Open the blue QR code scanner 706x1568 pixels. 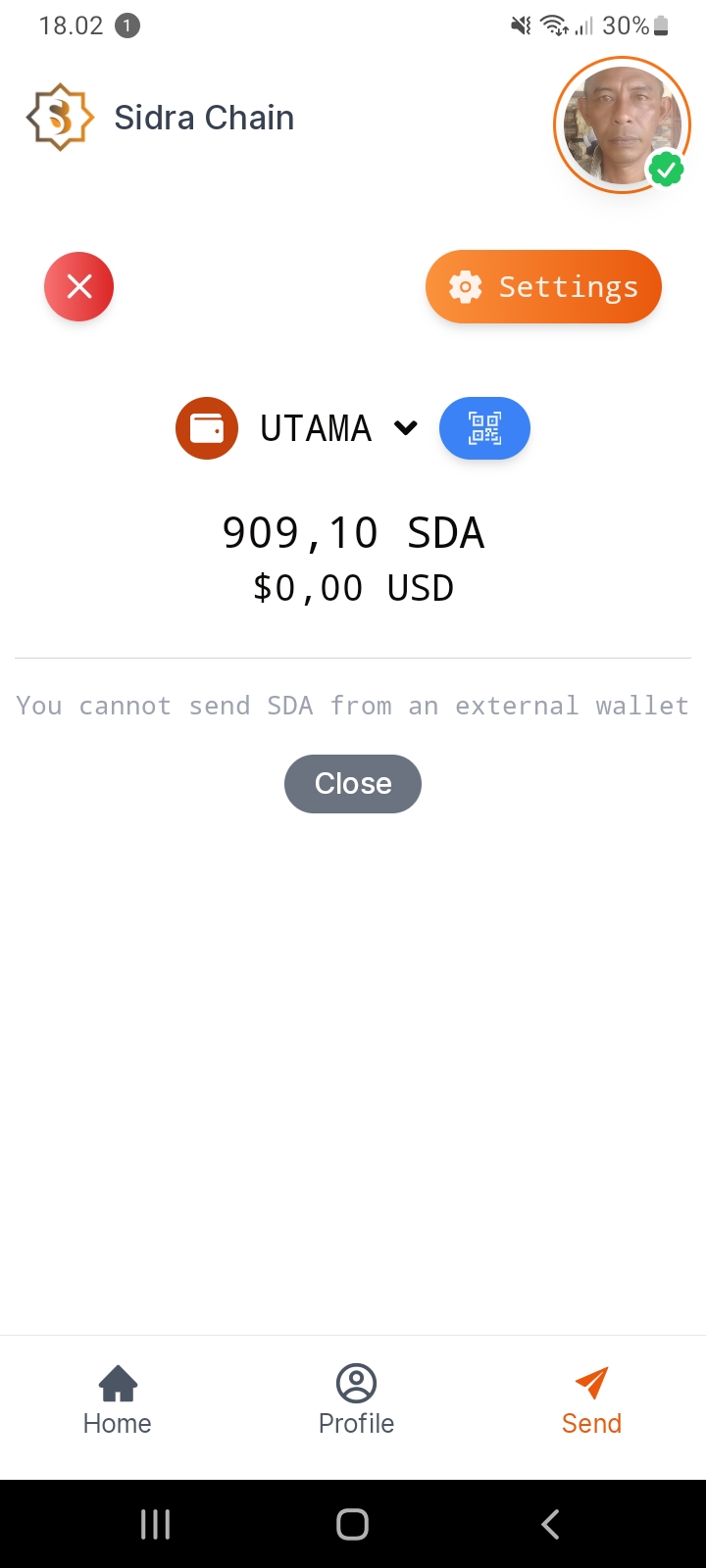click(484, 428)
